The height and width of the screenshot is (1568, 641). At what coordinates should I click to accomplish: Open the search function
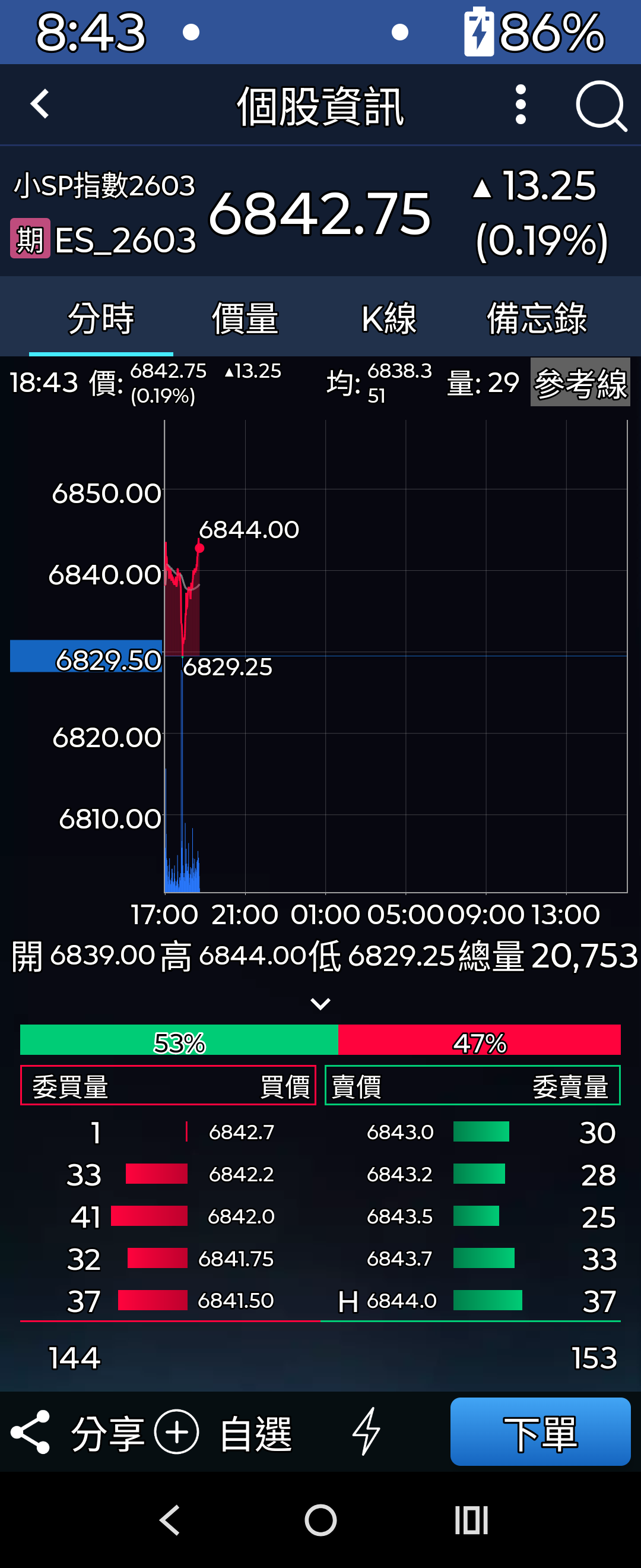point(602,106)
